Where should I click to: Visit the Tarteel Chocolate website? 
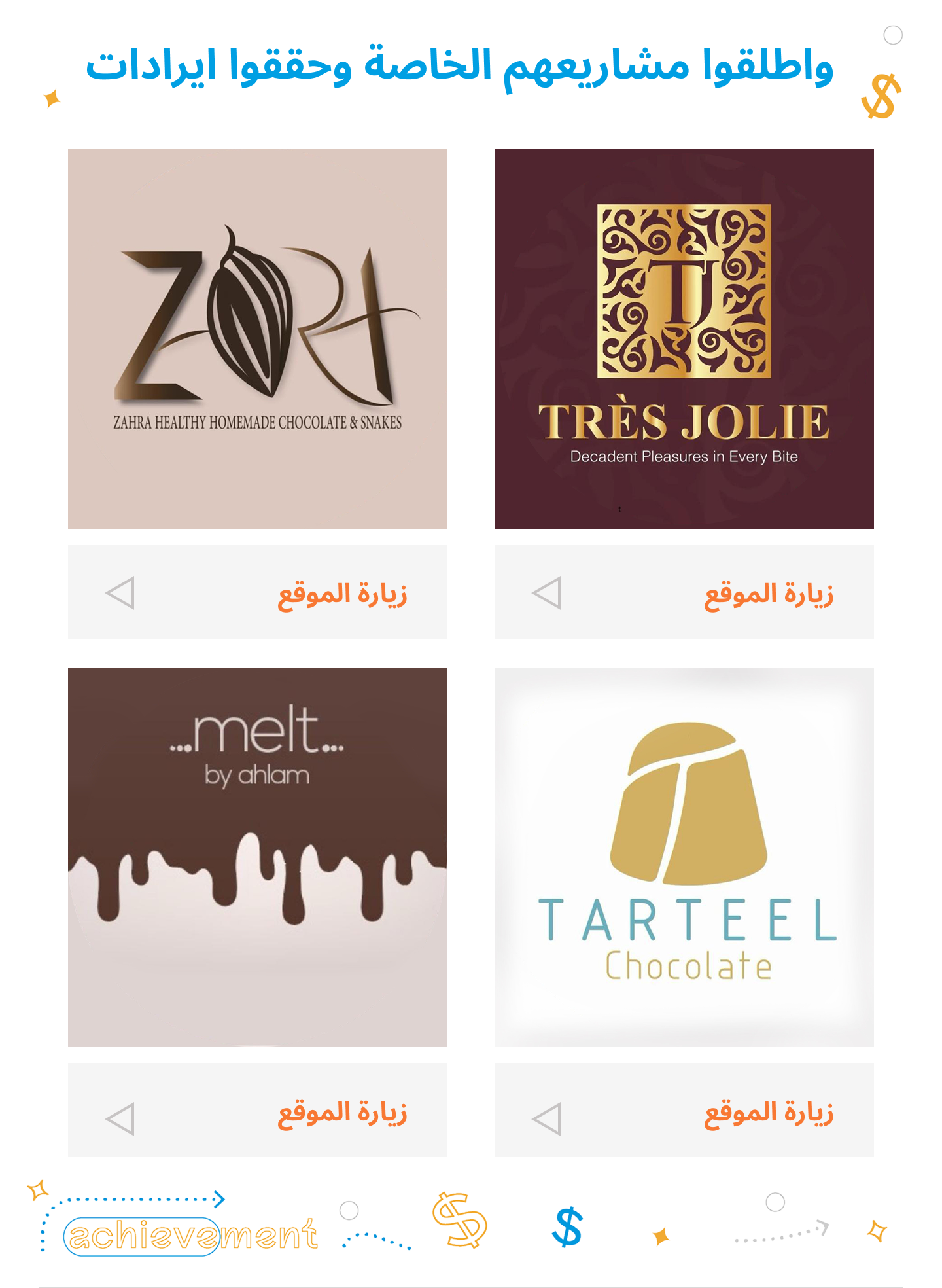point(684,1110)
